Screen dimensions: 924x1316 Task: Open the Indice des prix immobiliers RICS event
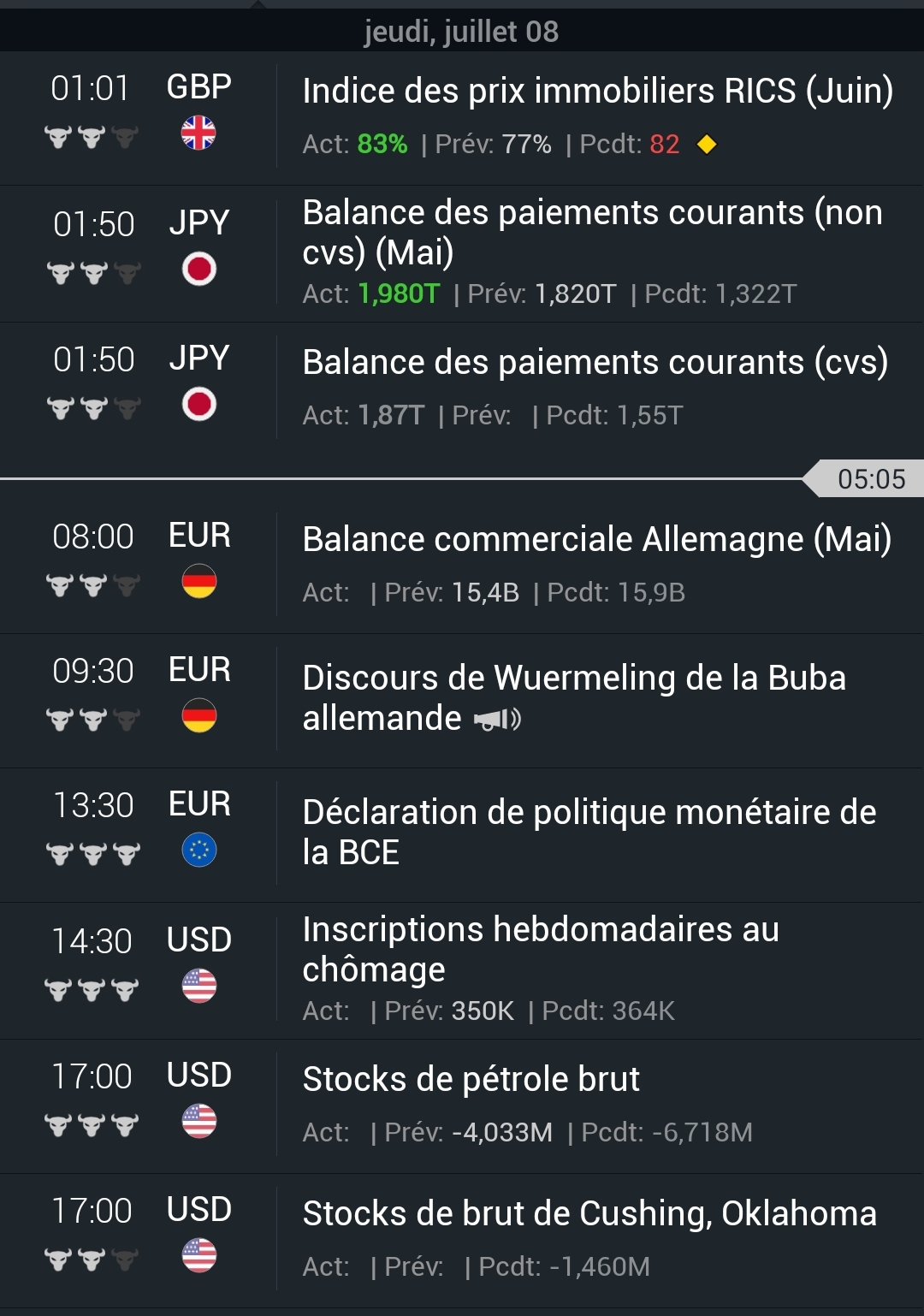pos(597,92)
